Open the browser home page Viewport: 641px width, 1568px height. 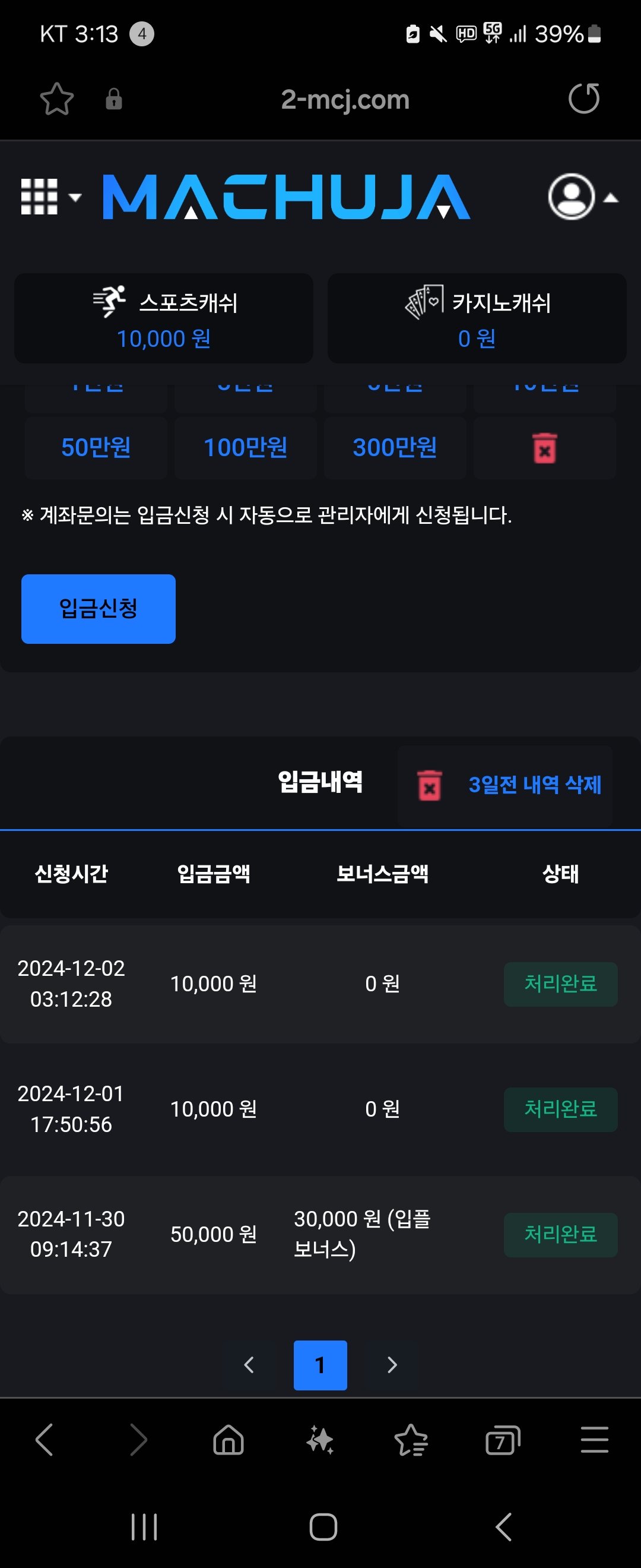point(229,1440)
